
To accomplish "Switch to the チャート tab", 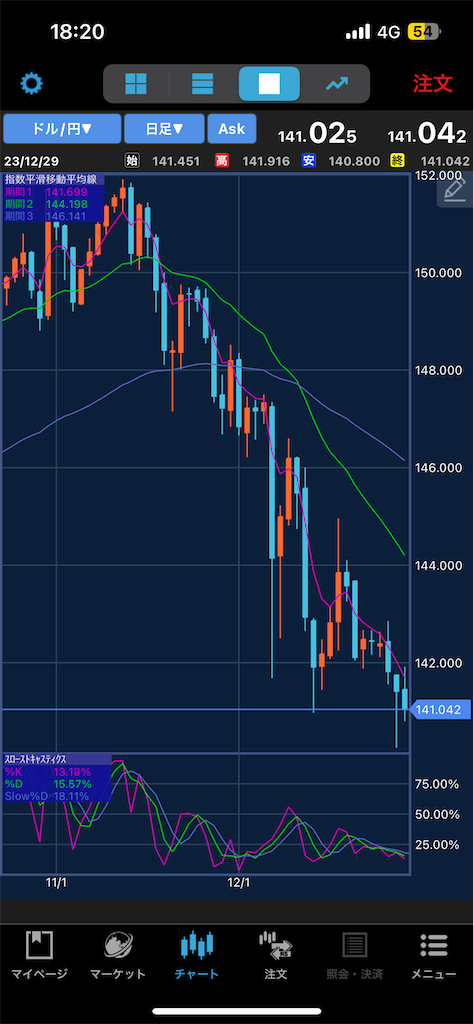I will [x=197, y=955].
